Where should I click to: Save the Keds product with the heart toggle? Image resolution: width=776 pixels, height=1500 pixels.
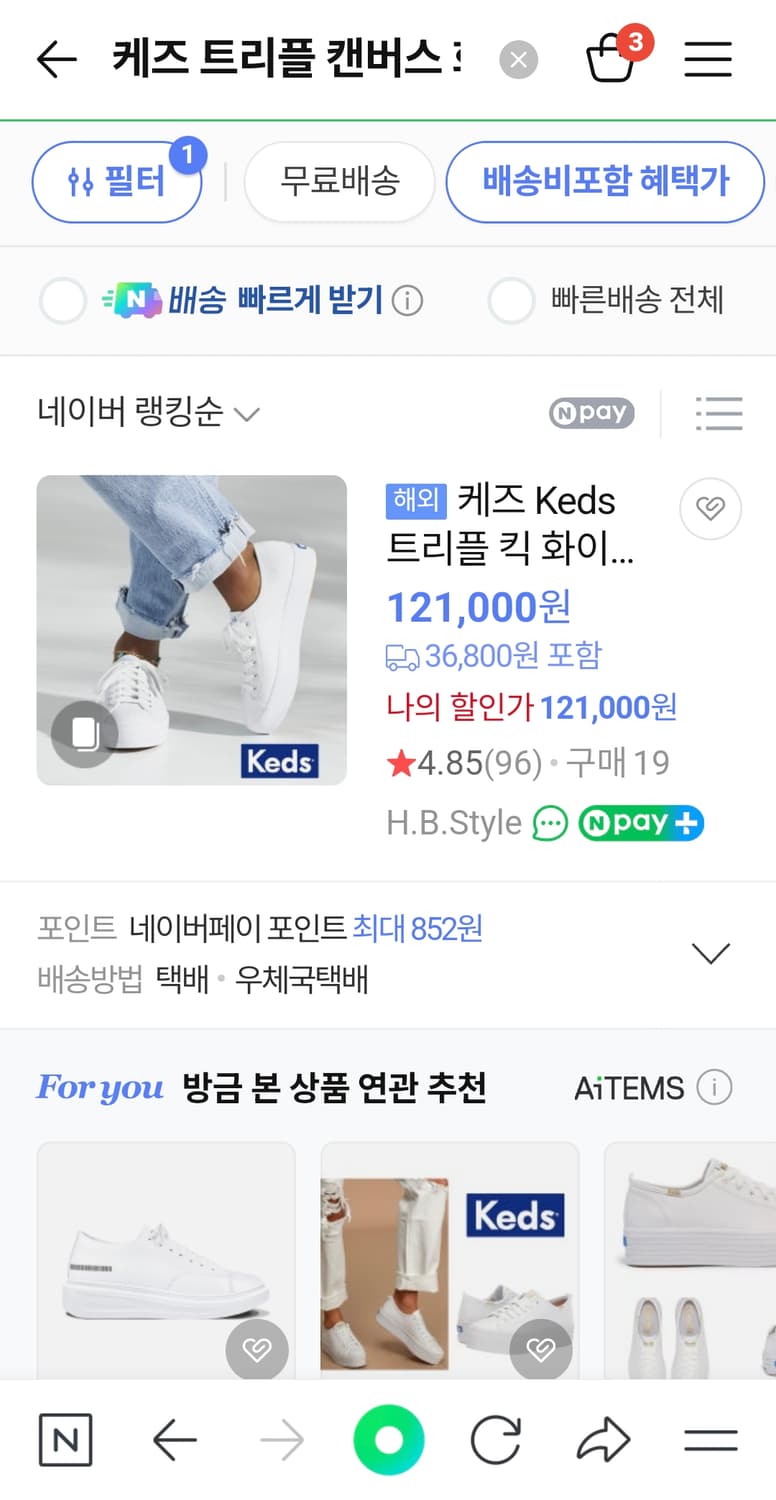click(x=710, y=508)
